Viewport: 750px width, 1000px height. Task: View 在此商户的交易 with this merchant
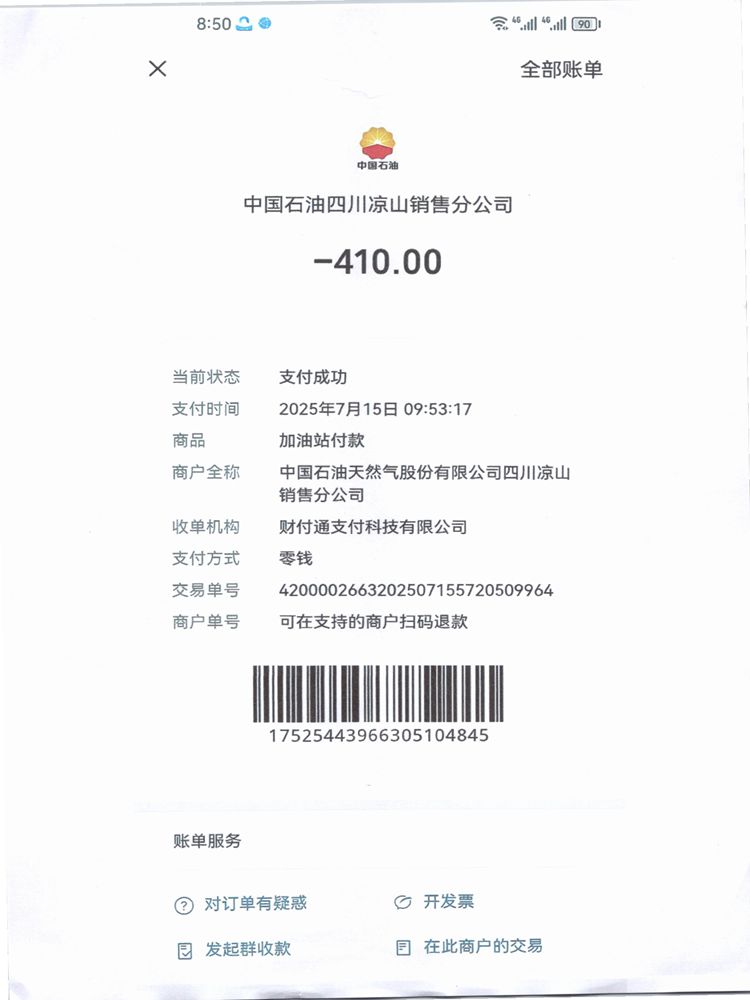470,946
